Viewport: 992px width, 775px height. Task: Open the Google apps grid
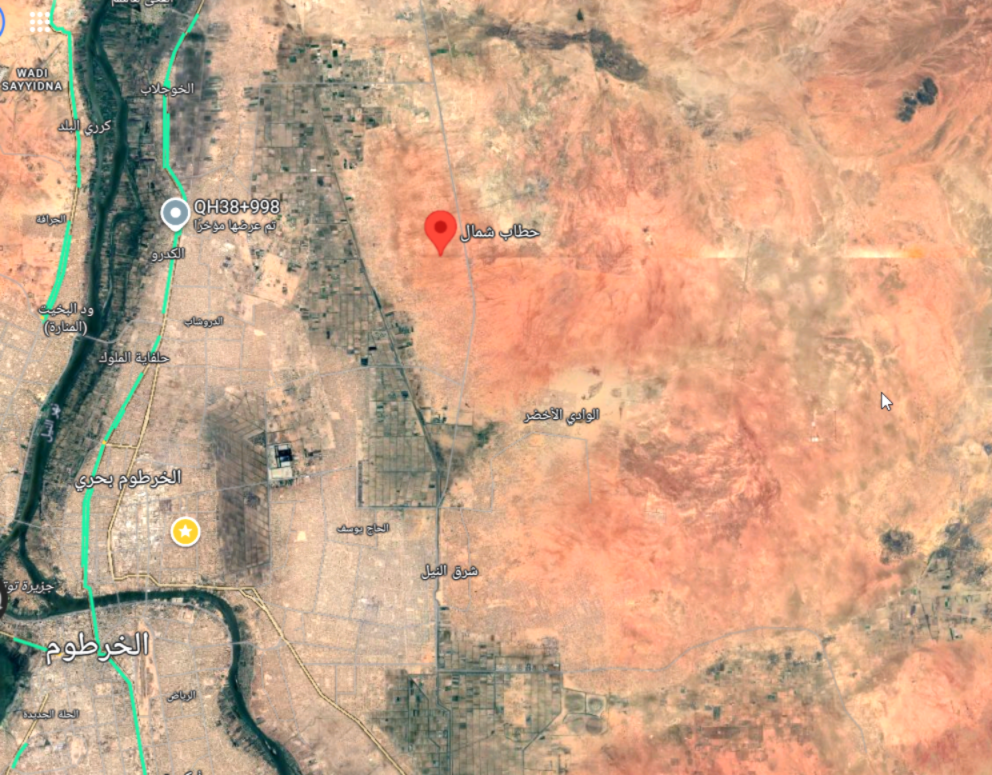click(40, 21)
